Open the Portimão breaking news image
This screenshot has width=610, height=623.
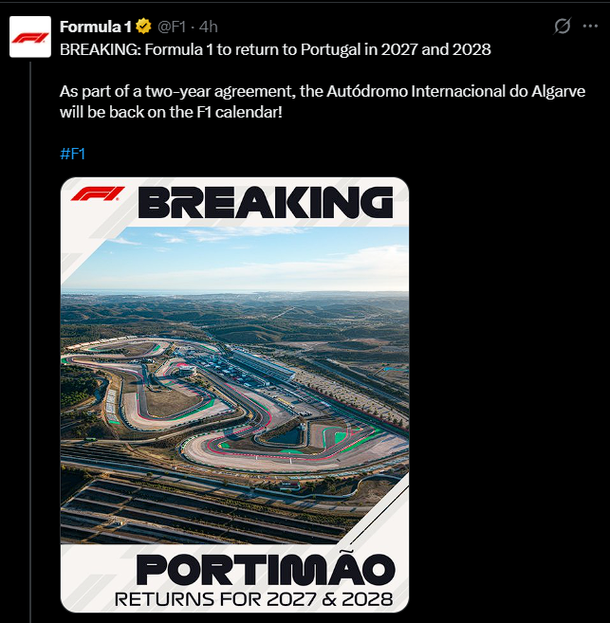pos(234,394)
